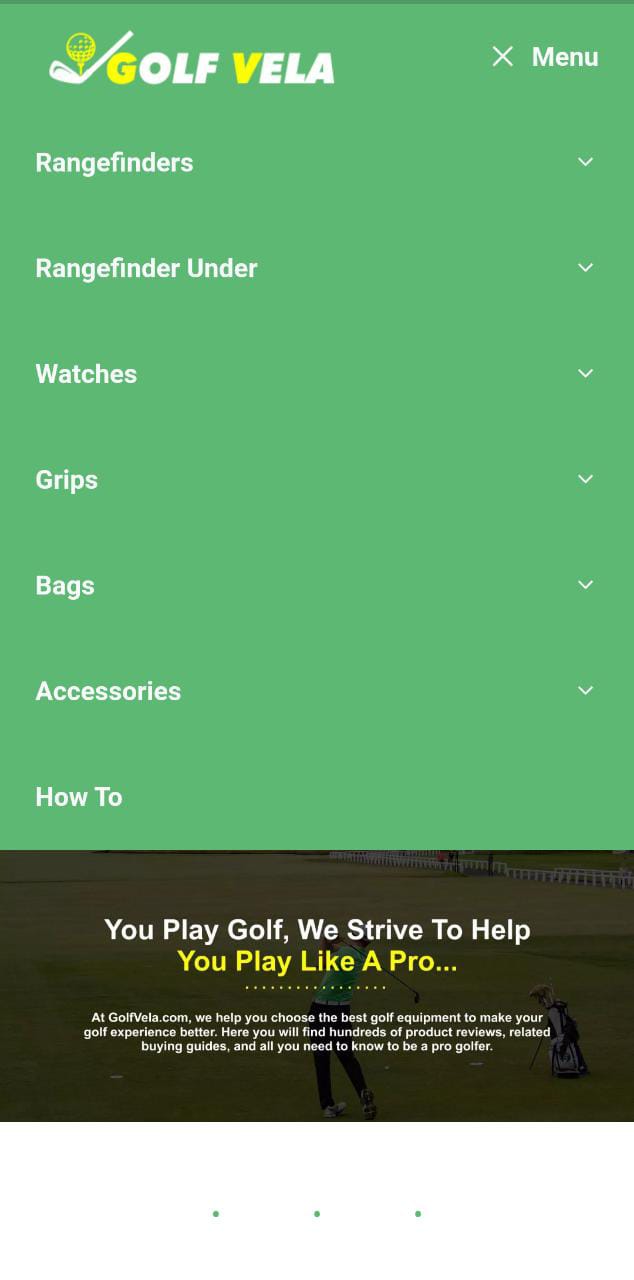
Task: Expand the Rangefinders submenu chevron
Action: (x=586, y=162)
